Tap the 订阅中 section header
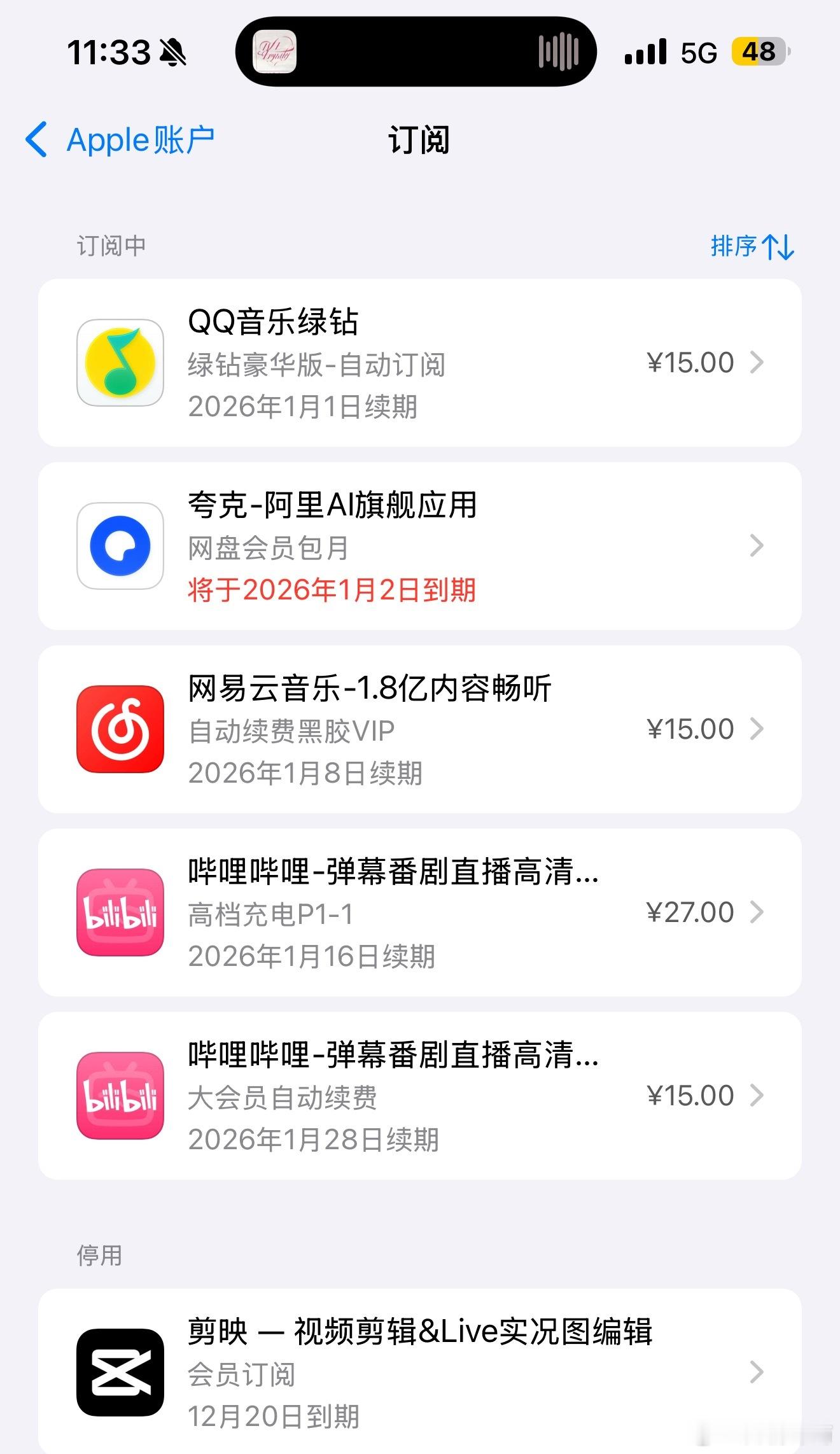The height and width of the screenshot is (1454, 840). 111,245
